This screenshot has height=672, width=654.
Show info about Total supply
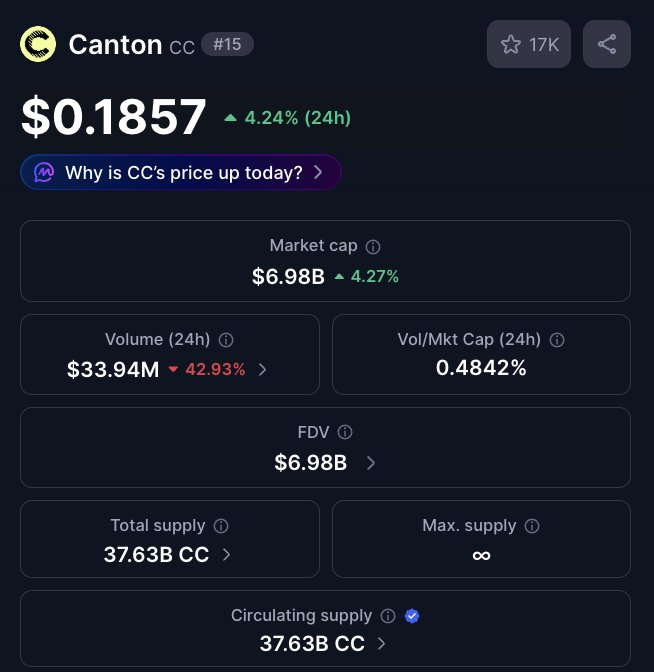point(221,526)
